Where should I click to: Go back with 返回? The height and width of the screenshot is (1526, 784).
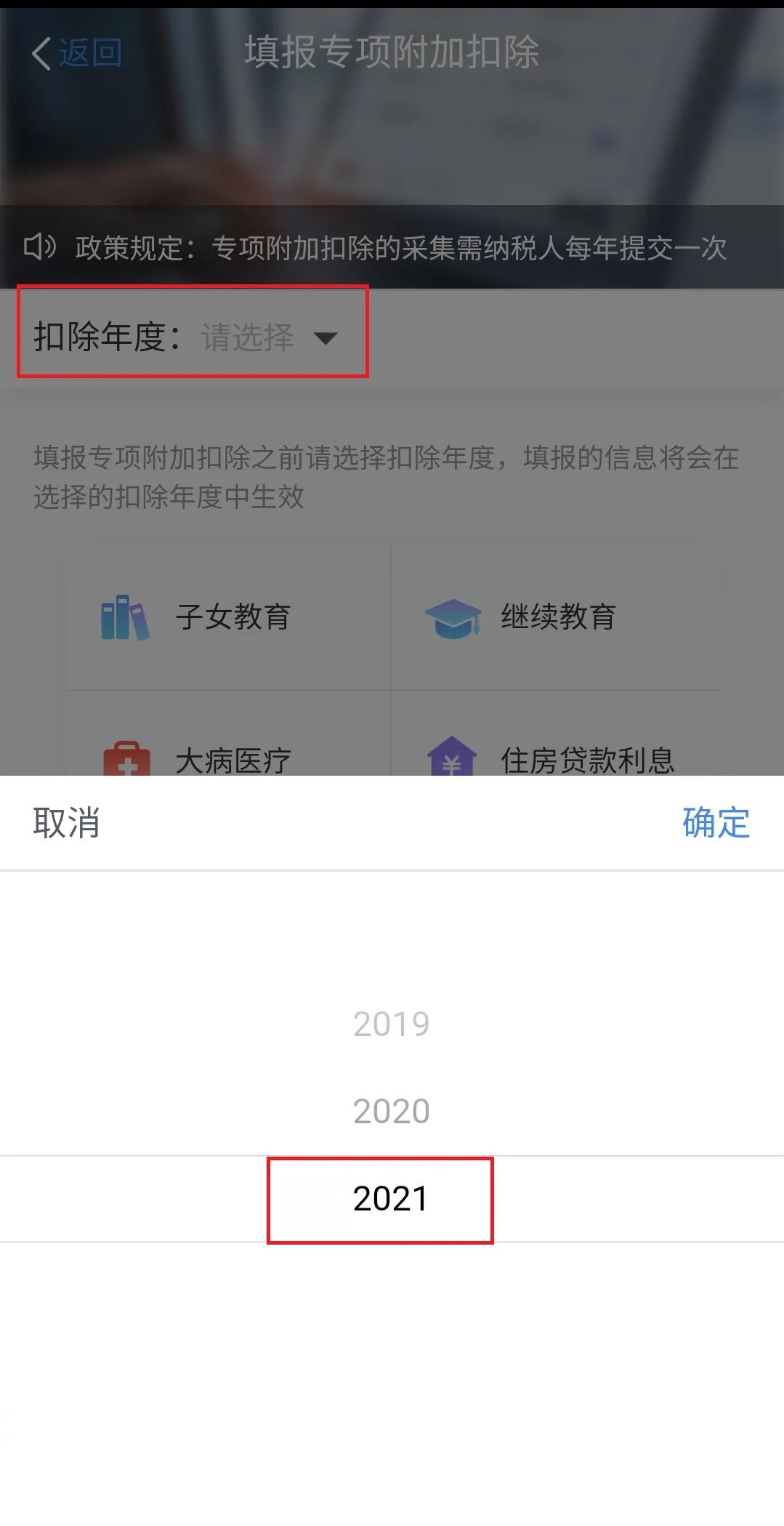[x=76, y=53]
